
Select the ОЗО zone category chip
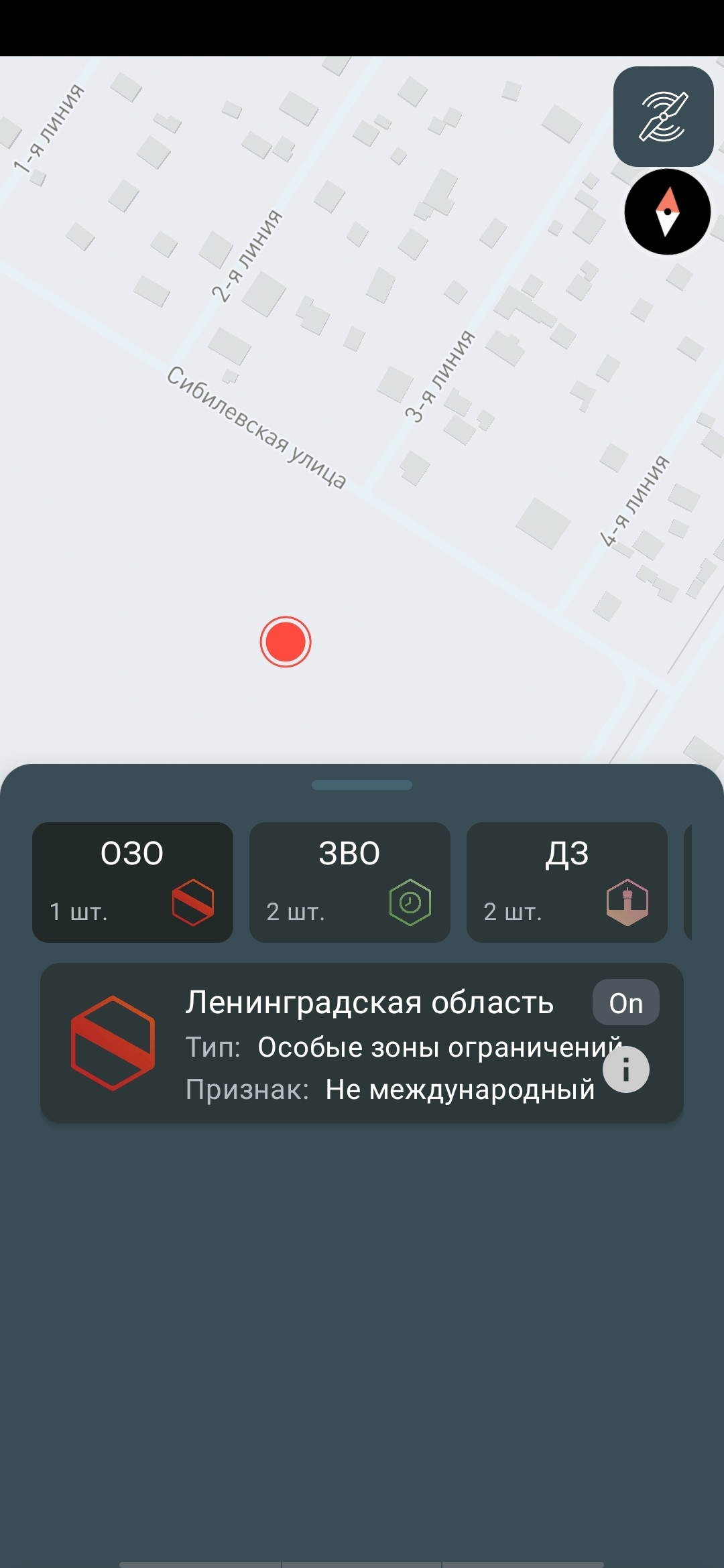[133, 882]
